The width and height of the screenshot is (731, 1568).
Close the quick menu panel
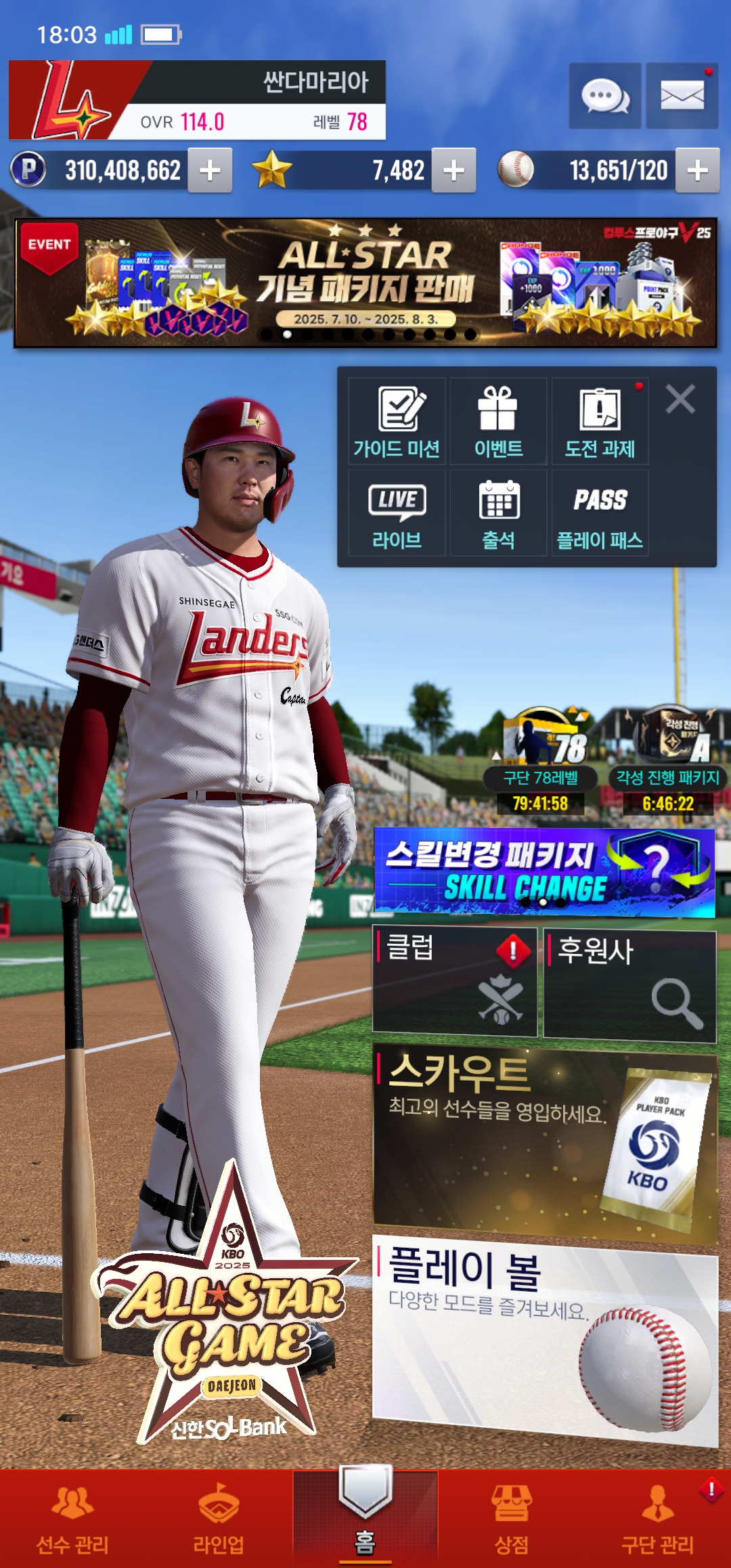pyautogui.click(x=680, y=399)
